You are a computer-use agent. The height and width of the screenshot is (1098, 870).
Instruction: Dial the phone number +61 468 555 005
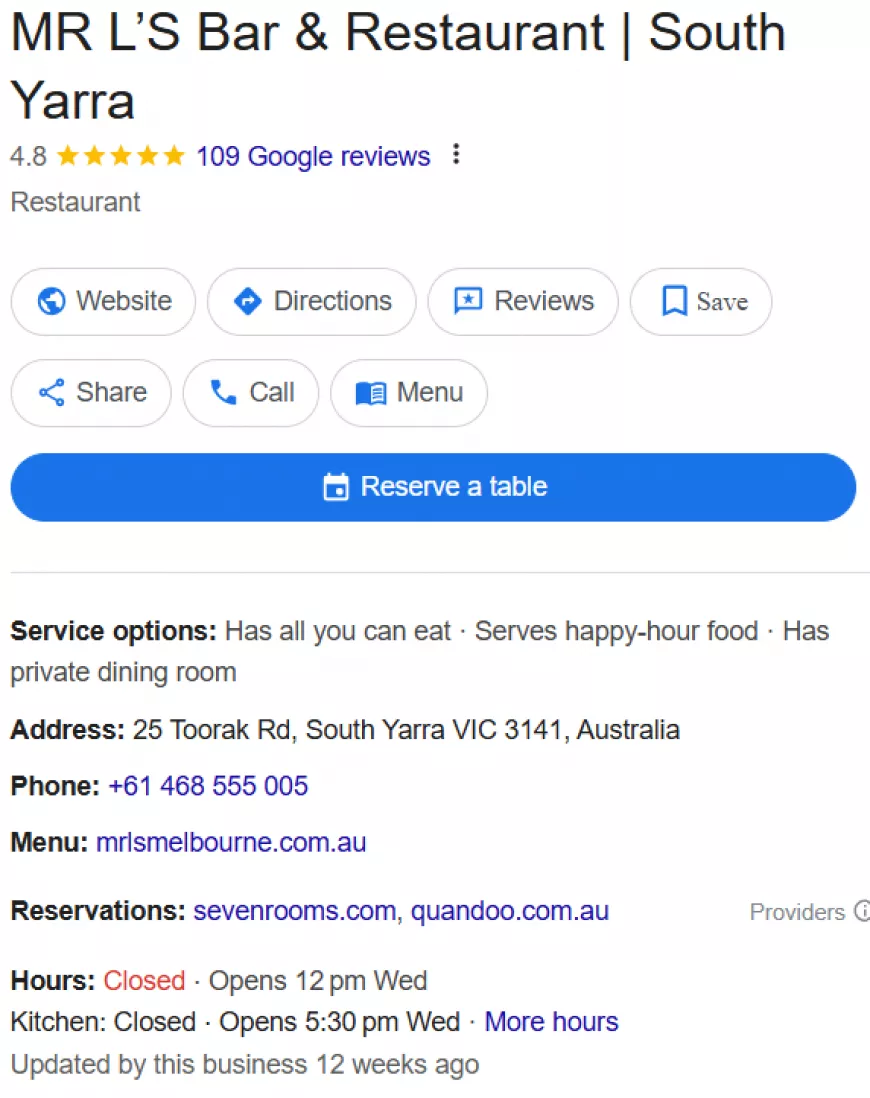[x=208, y=786]
